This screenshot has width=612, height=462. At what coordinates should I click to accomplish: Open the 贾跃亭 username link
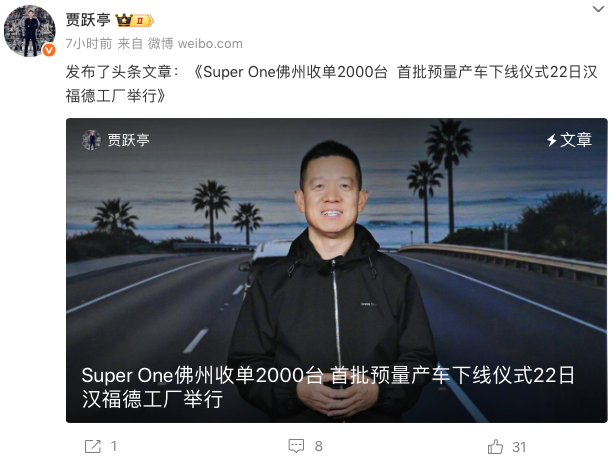pos(88,19)
